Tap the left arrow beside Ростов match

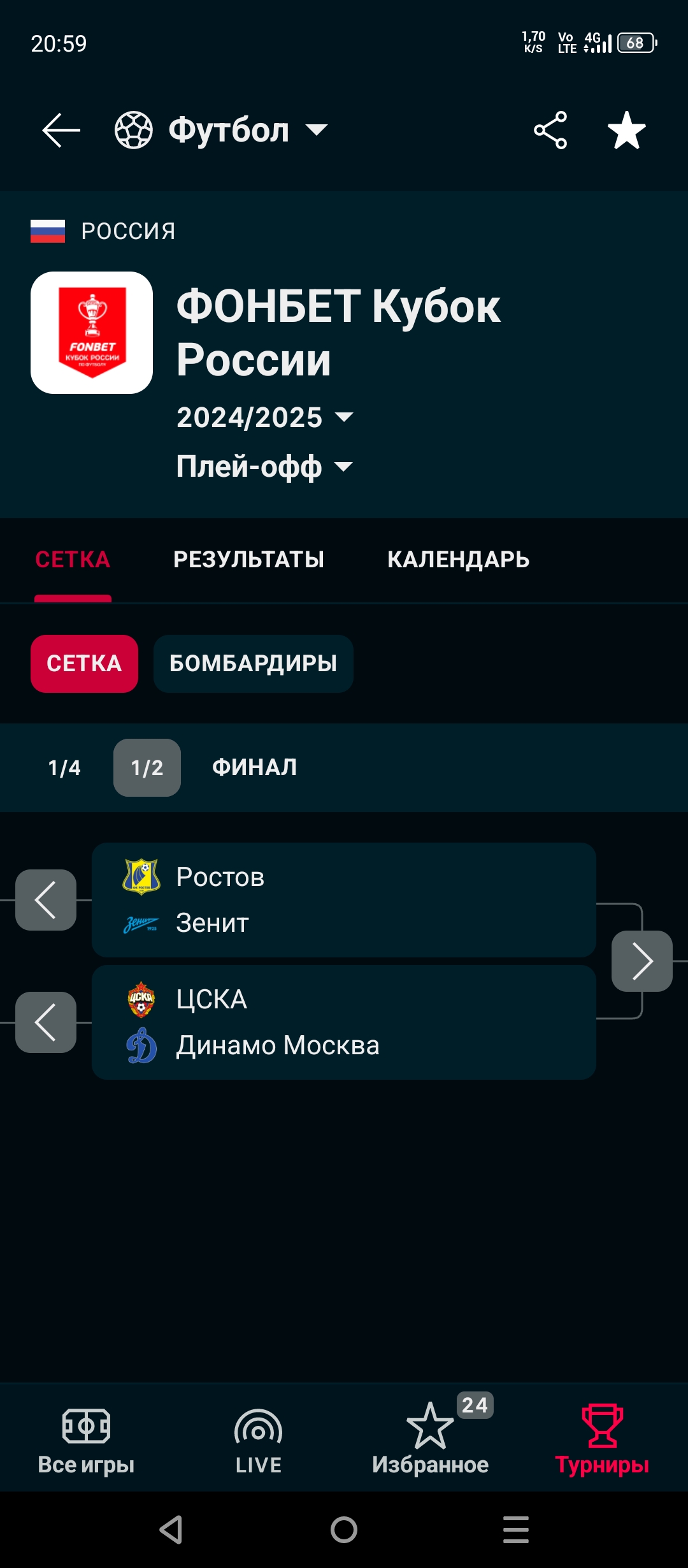coord(46,899)
